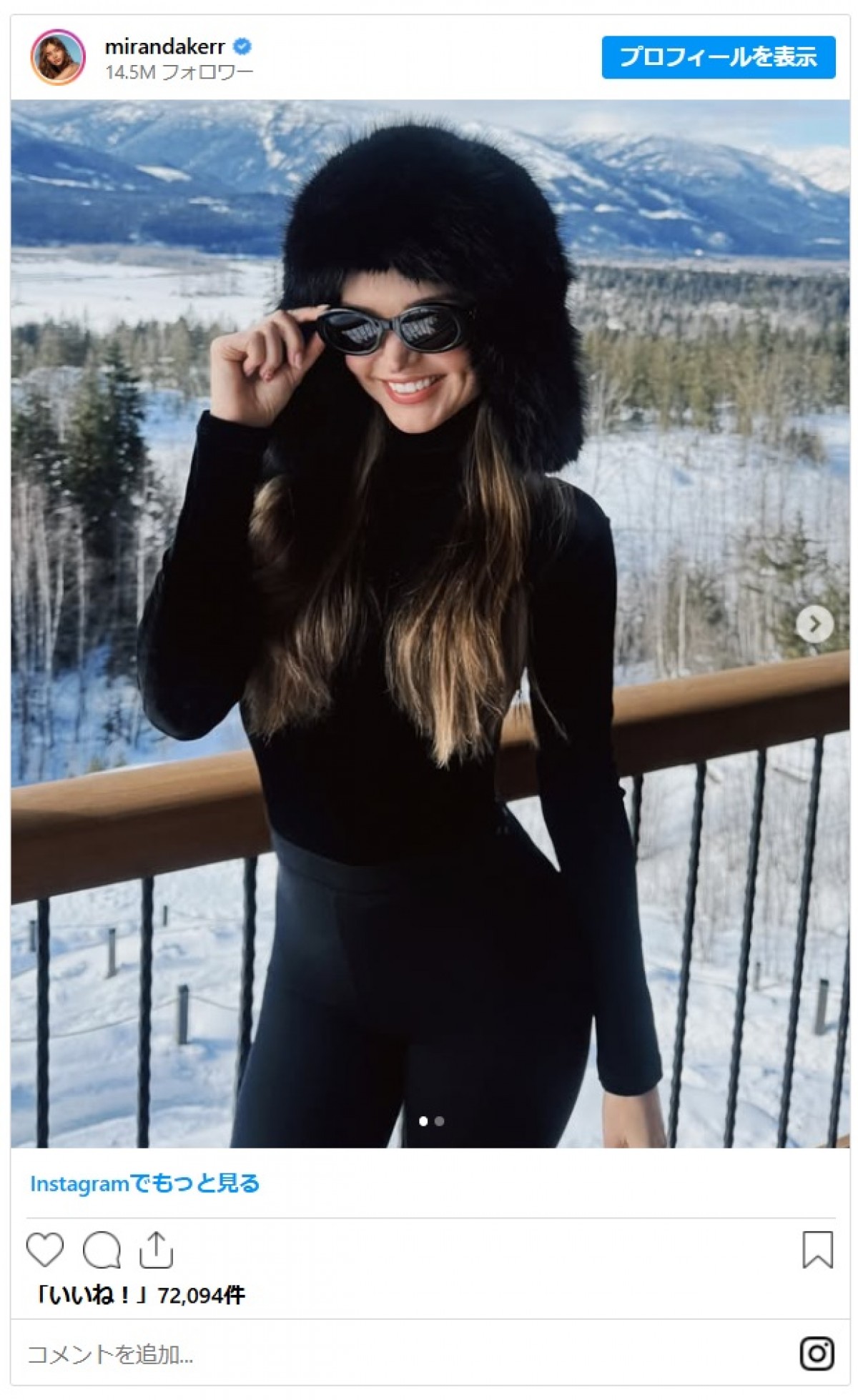Open mirandakerr's profile avatar
Image resolution: width=858 pixels, height=1400 pixels.
click(58, 57)
